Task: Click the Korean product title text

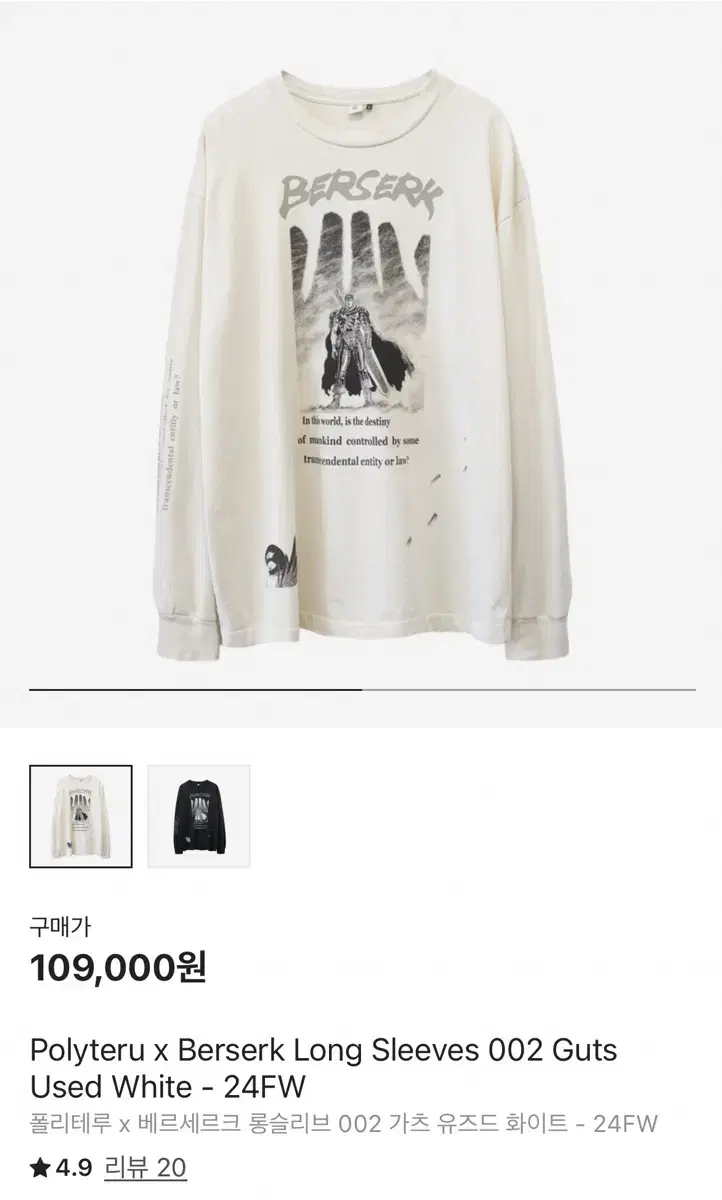Action: 340,1125
